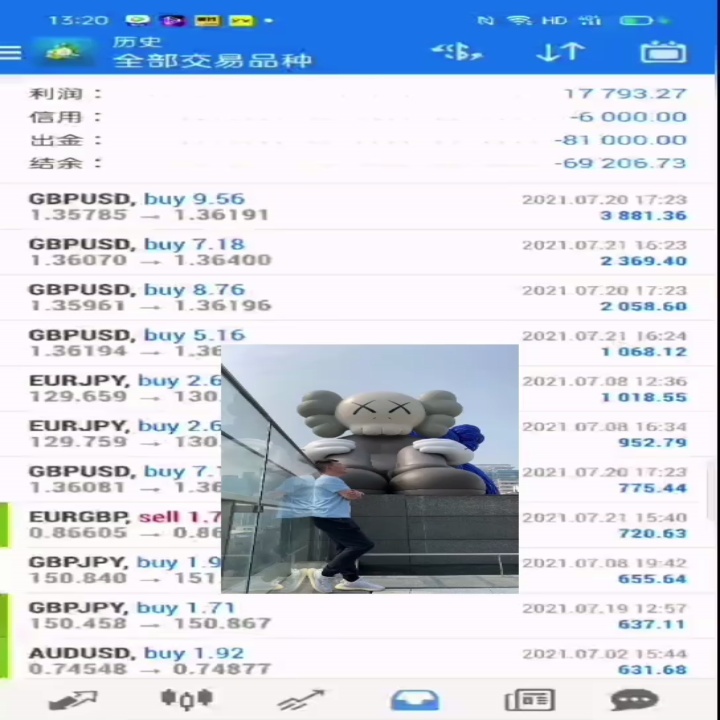Go to the Trade tab
The width and height of the screenshot is (720, 720).
[301, 700]
